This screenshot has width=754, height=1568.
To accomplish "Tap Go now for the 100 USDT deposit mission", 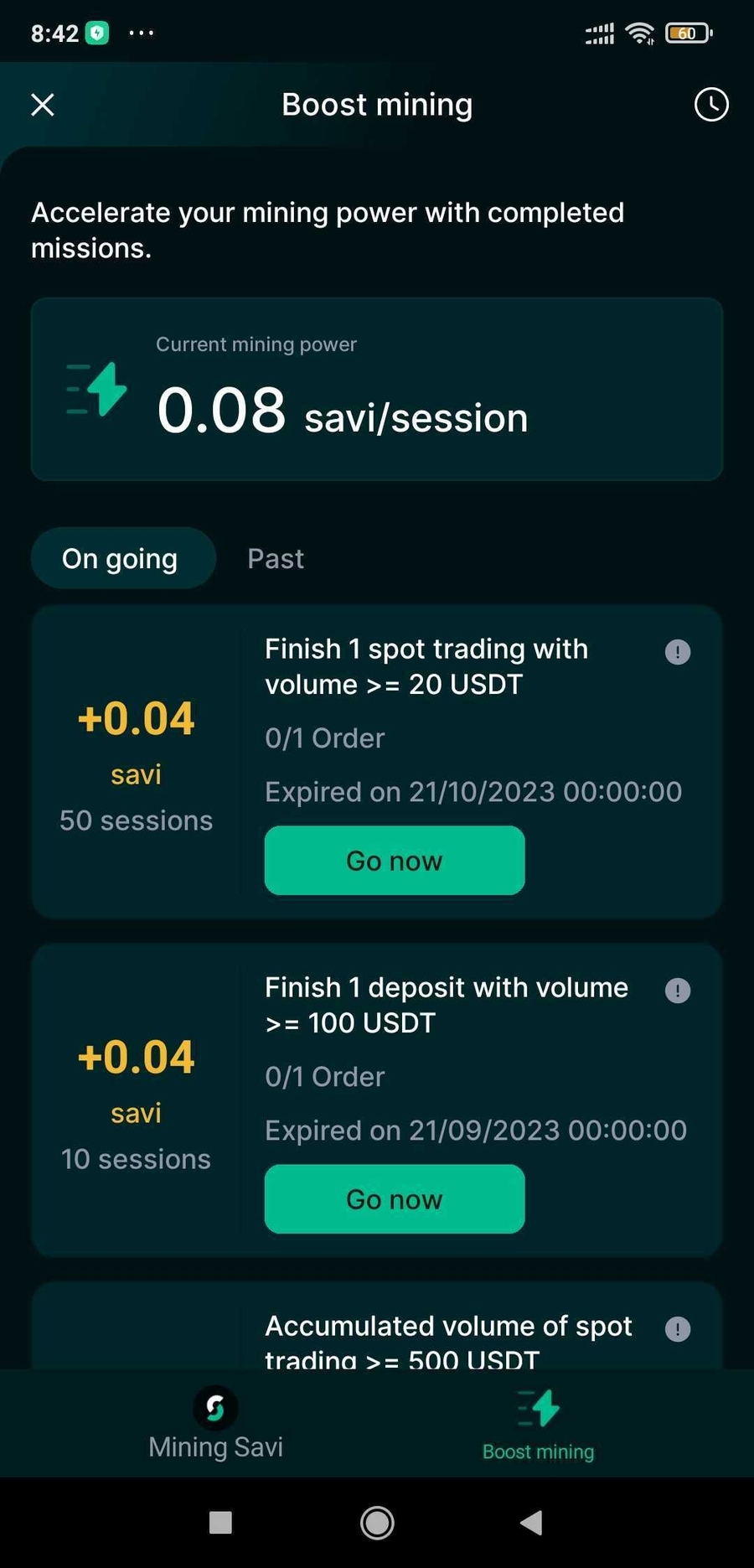I will coord(395,1199).
